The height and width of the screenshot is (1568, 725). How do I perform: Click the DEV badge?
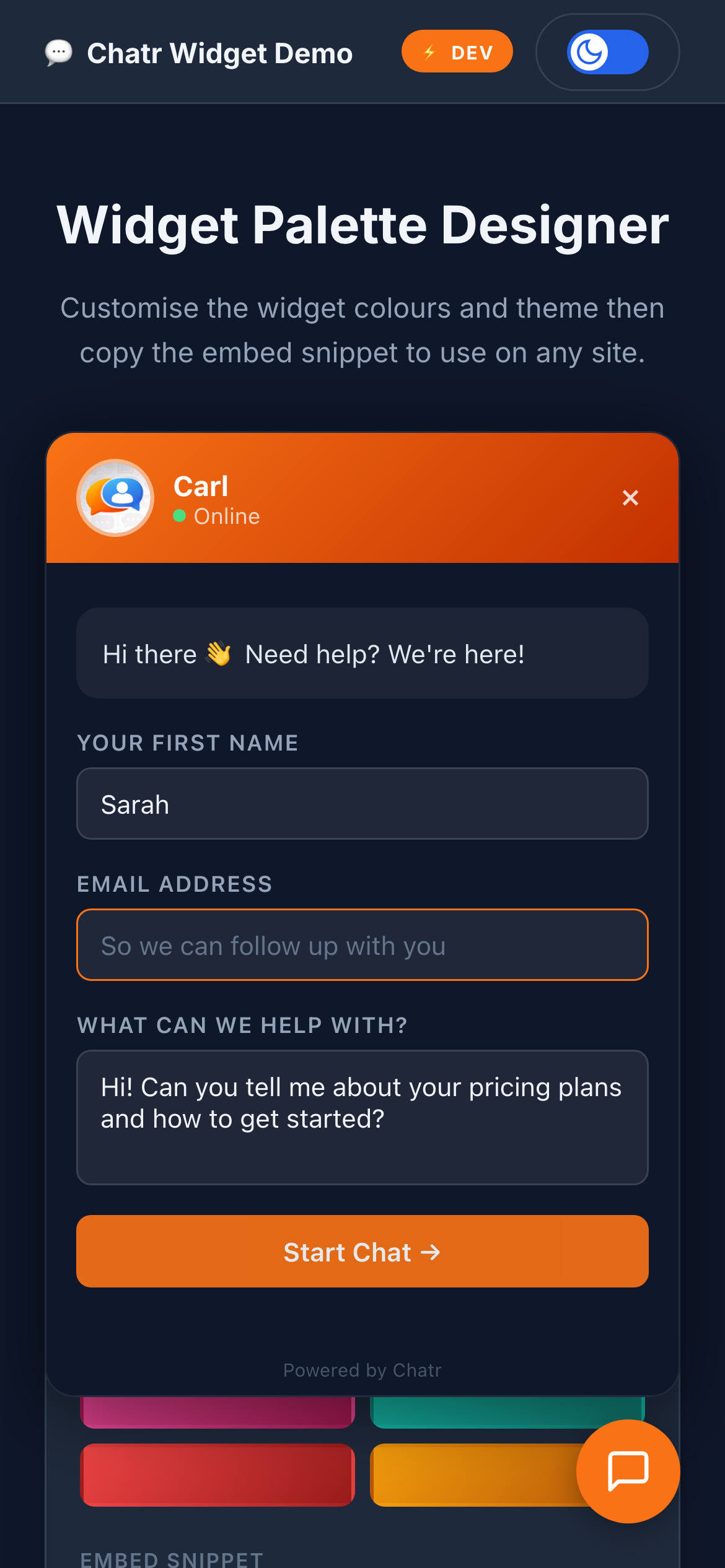457,52
